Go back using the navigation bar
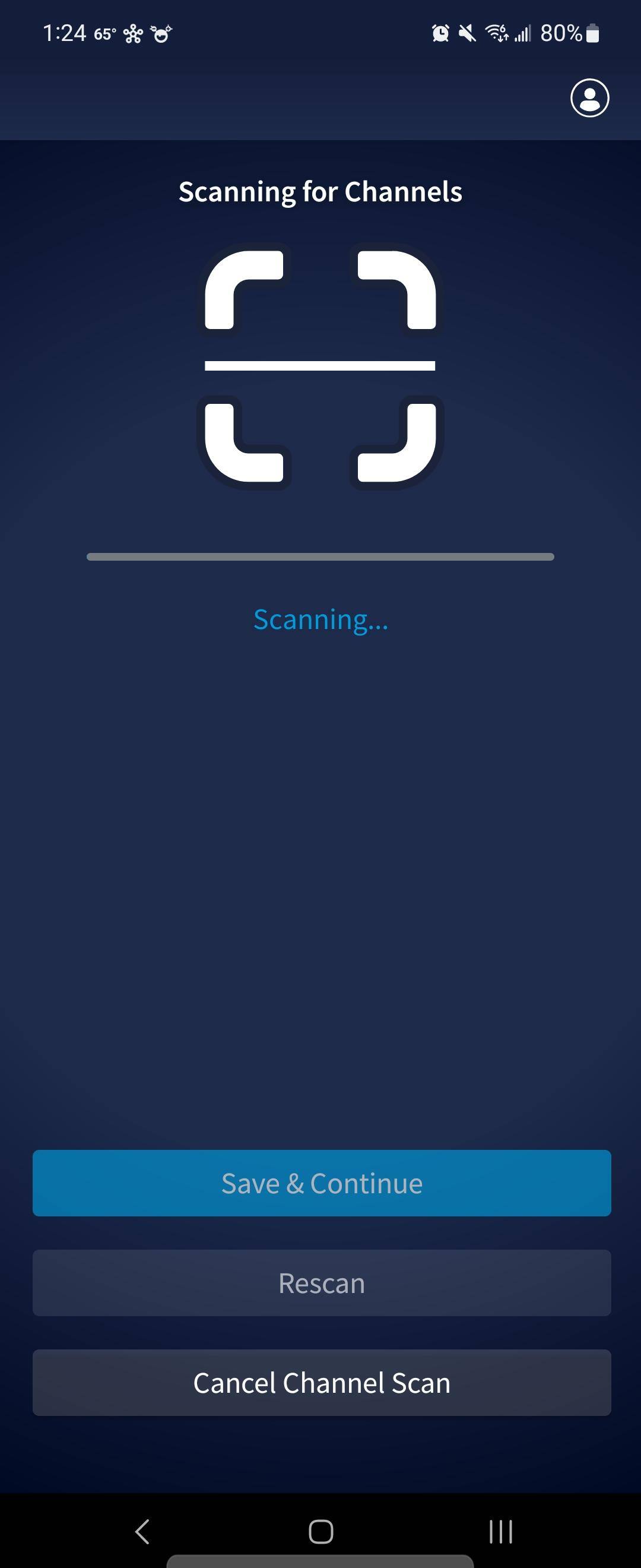641x1568 pixels. click(x=142, y=1531)
